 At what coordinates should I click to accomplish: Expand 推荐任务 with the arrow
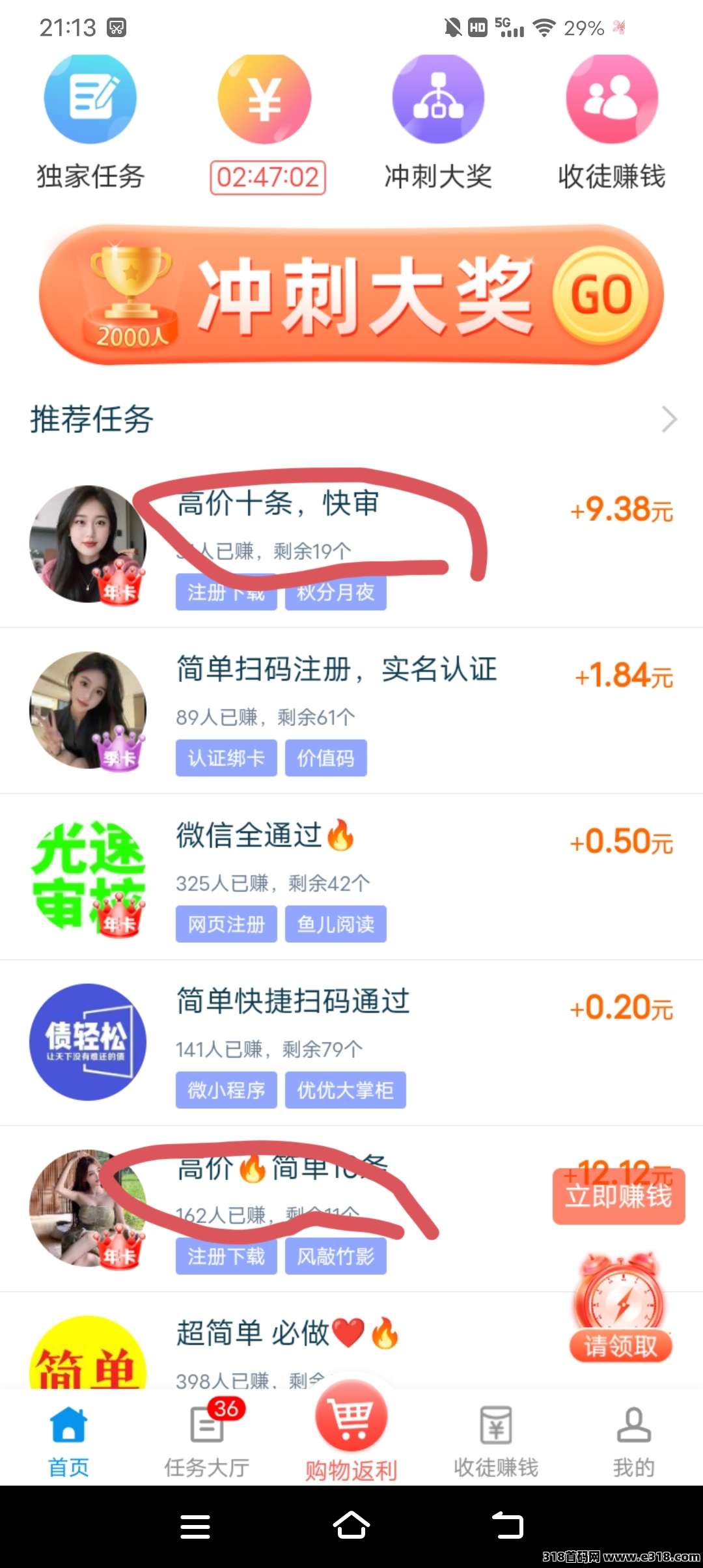pos(669,419)
